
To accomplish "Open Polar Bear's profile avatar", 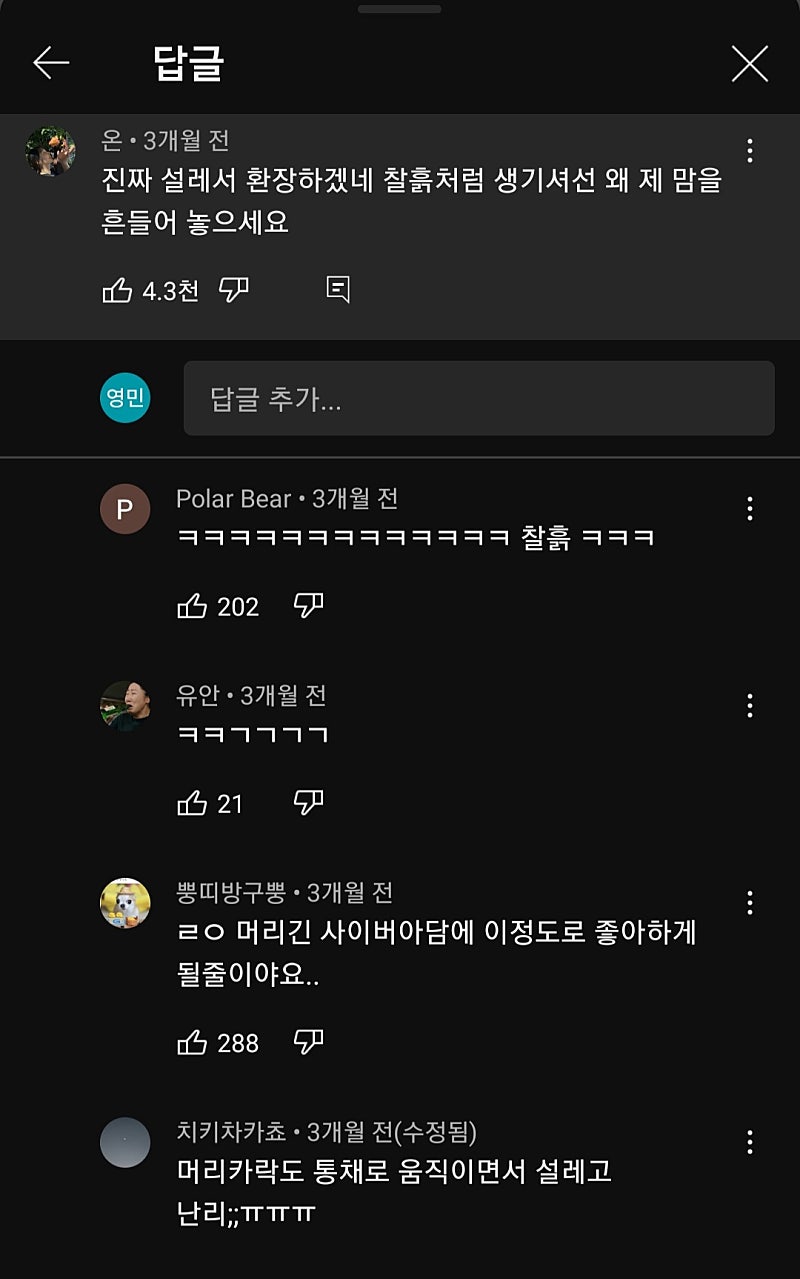I will [125, 509].
